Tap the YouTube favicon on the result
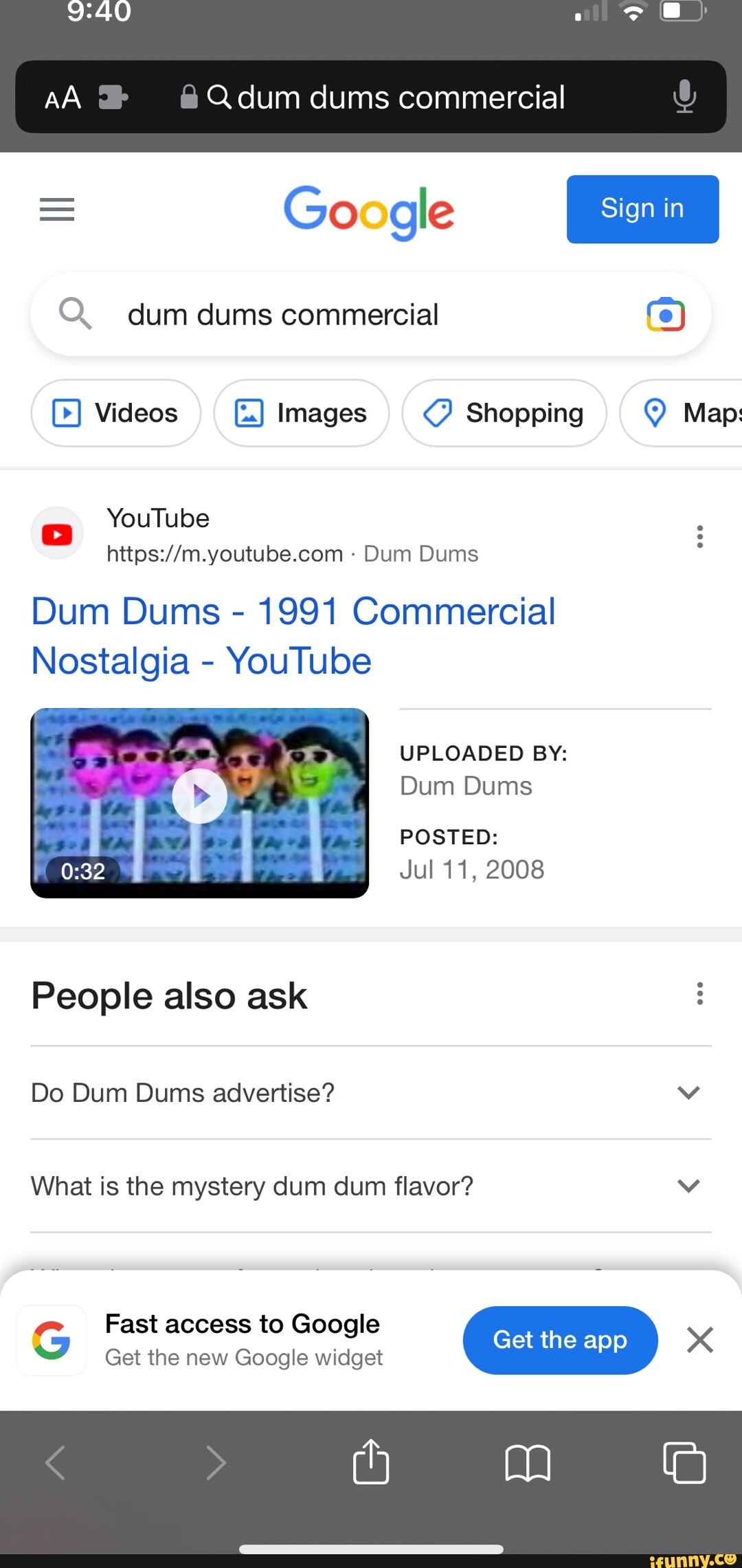The image size is (742, 1568). 56,533
